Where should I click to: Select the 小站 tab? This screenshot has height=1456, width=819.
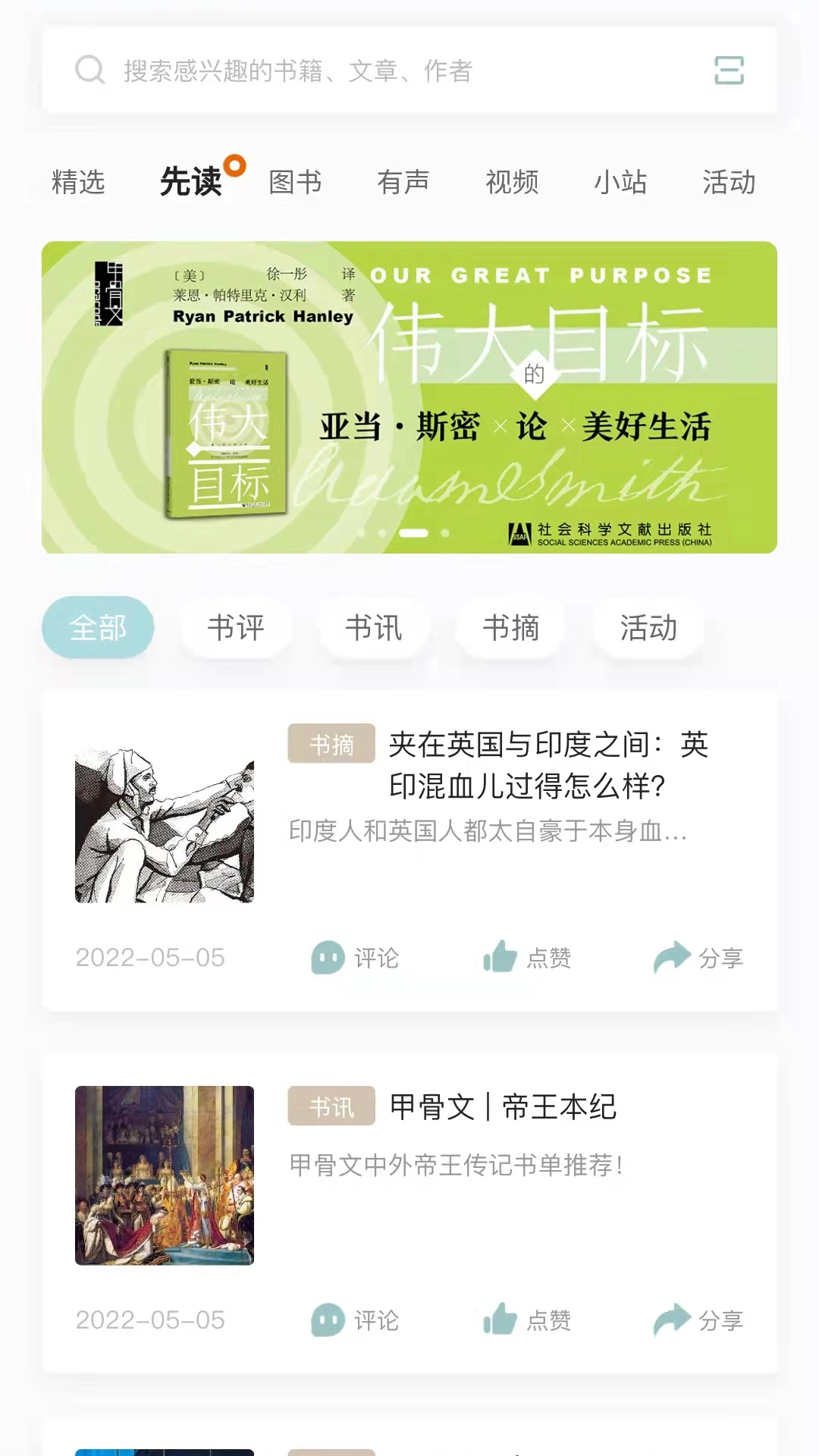tap(620, 182)
